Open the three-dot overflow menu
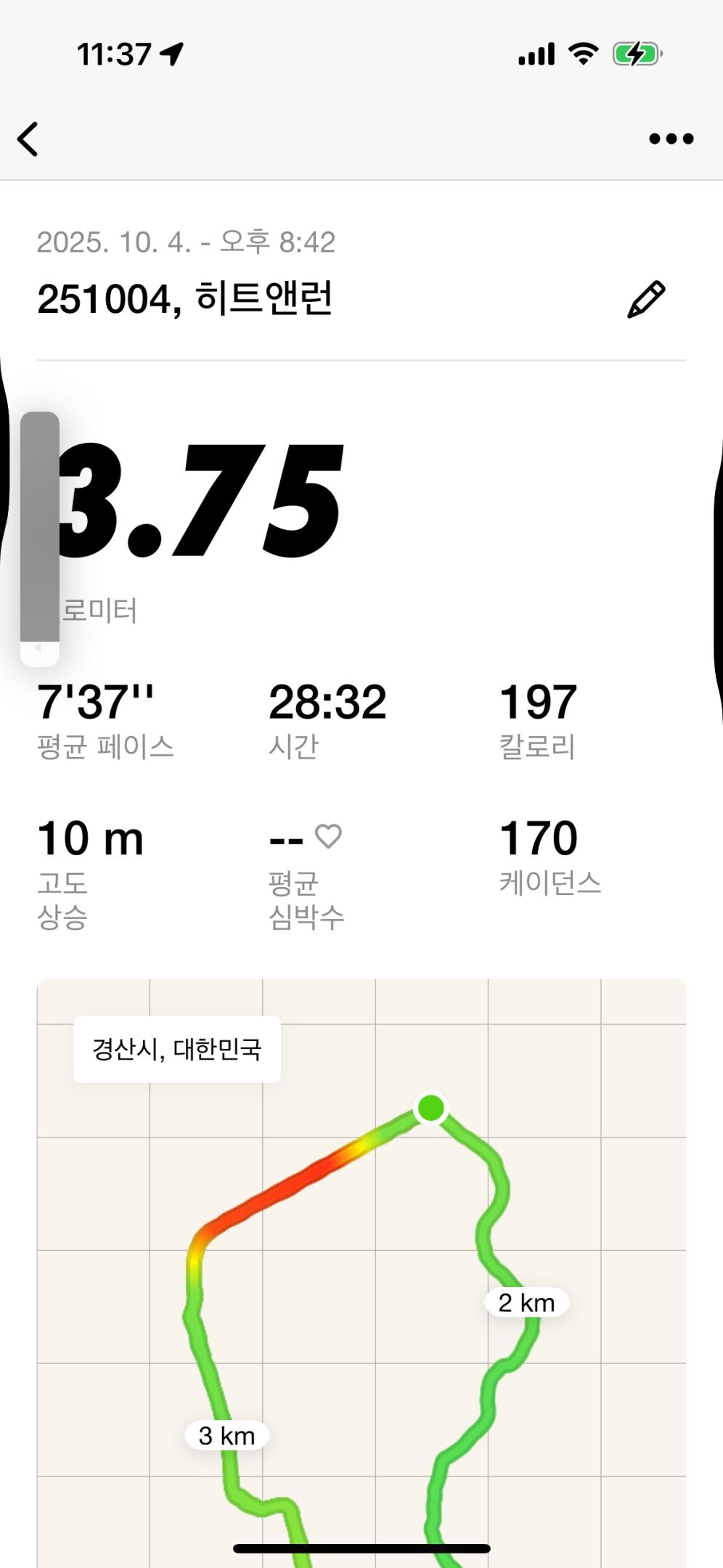Screen dimensions: 723x1568 [x=671, y=139]
